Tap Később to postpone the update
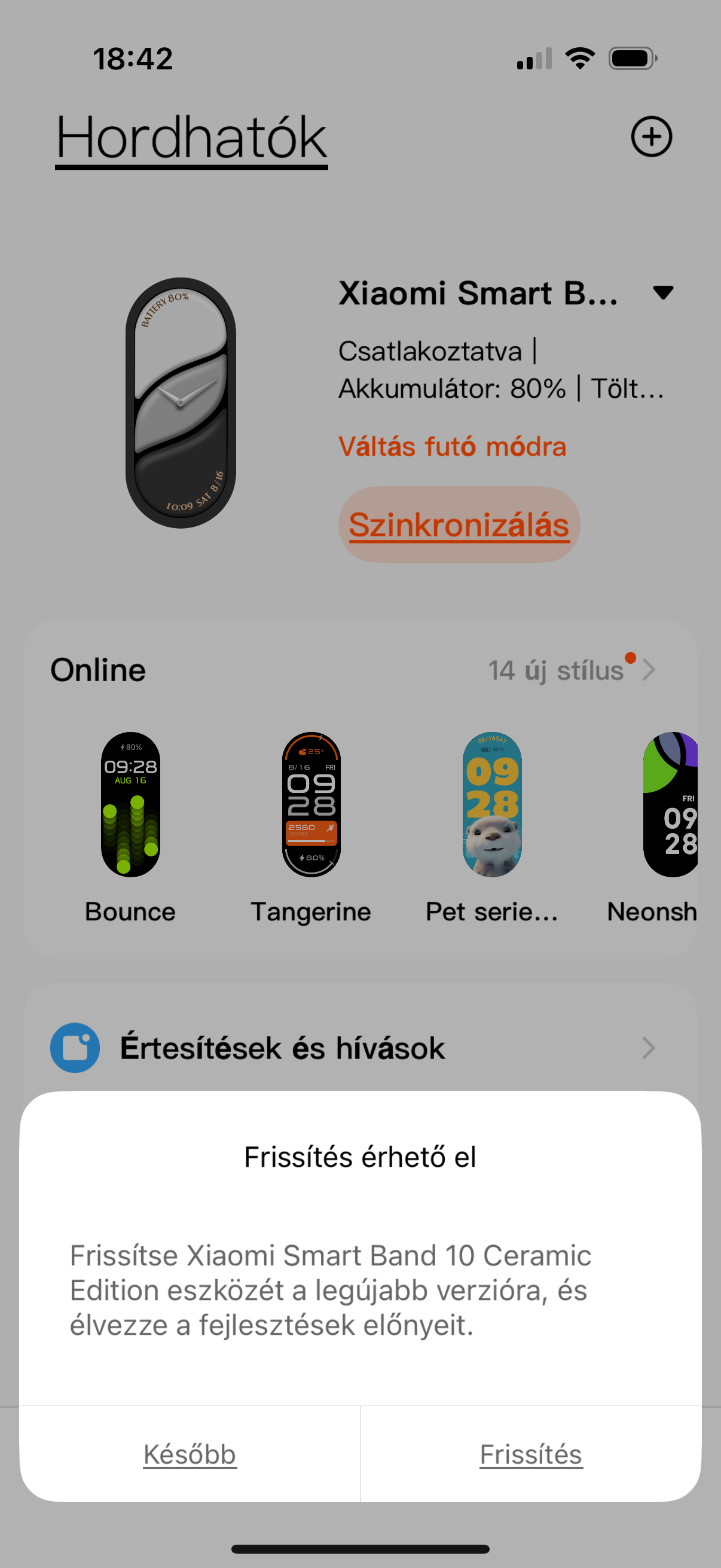This screenshot has height=1568, width=721. [x=190, y=1454]
